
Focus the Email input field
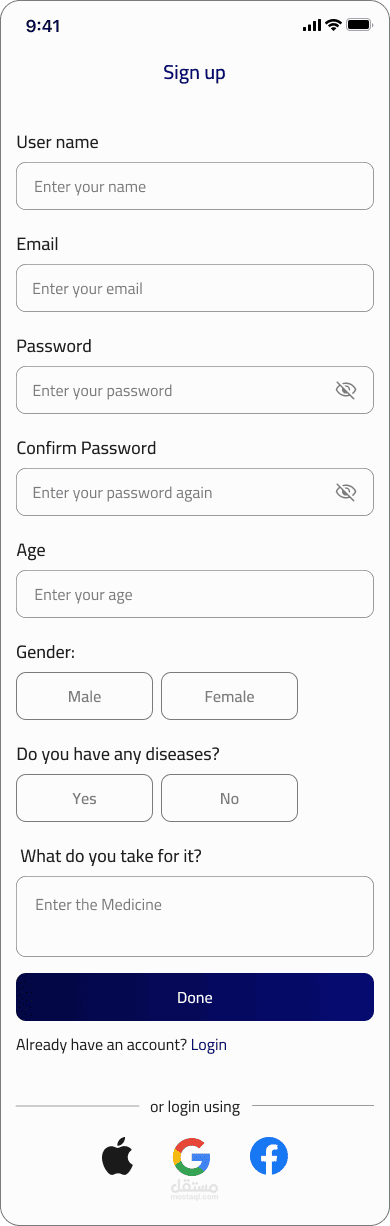195,288
